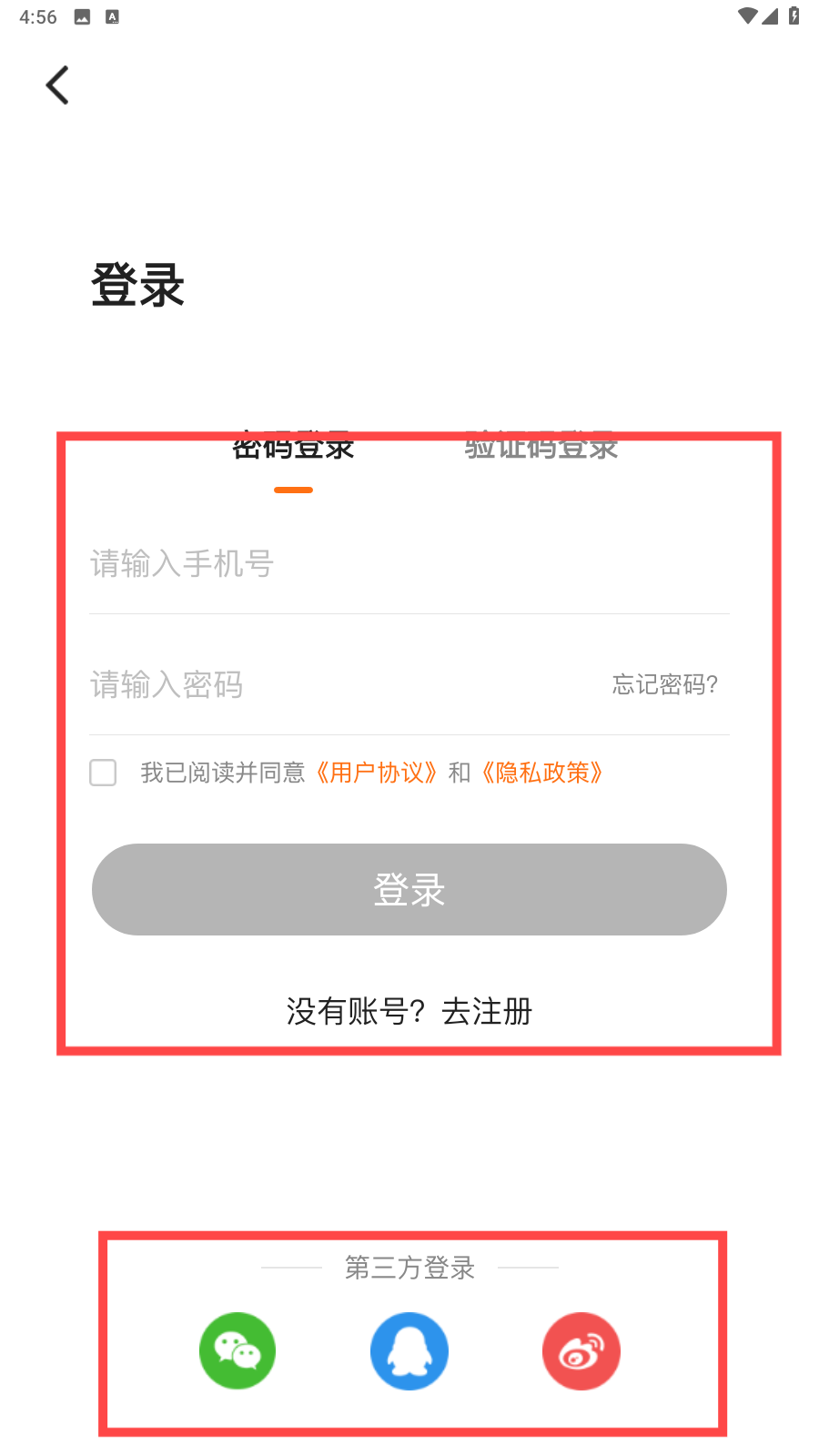Focus the 请输入手机号 phone field

[x=409, y=564]
